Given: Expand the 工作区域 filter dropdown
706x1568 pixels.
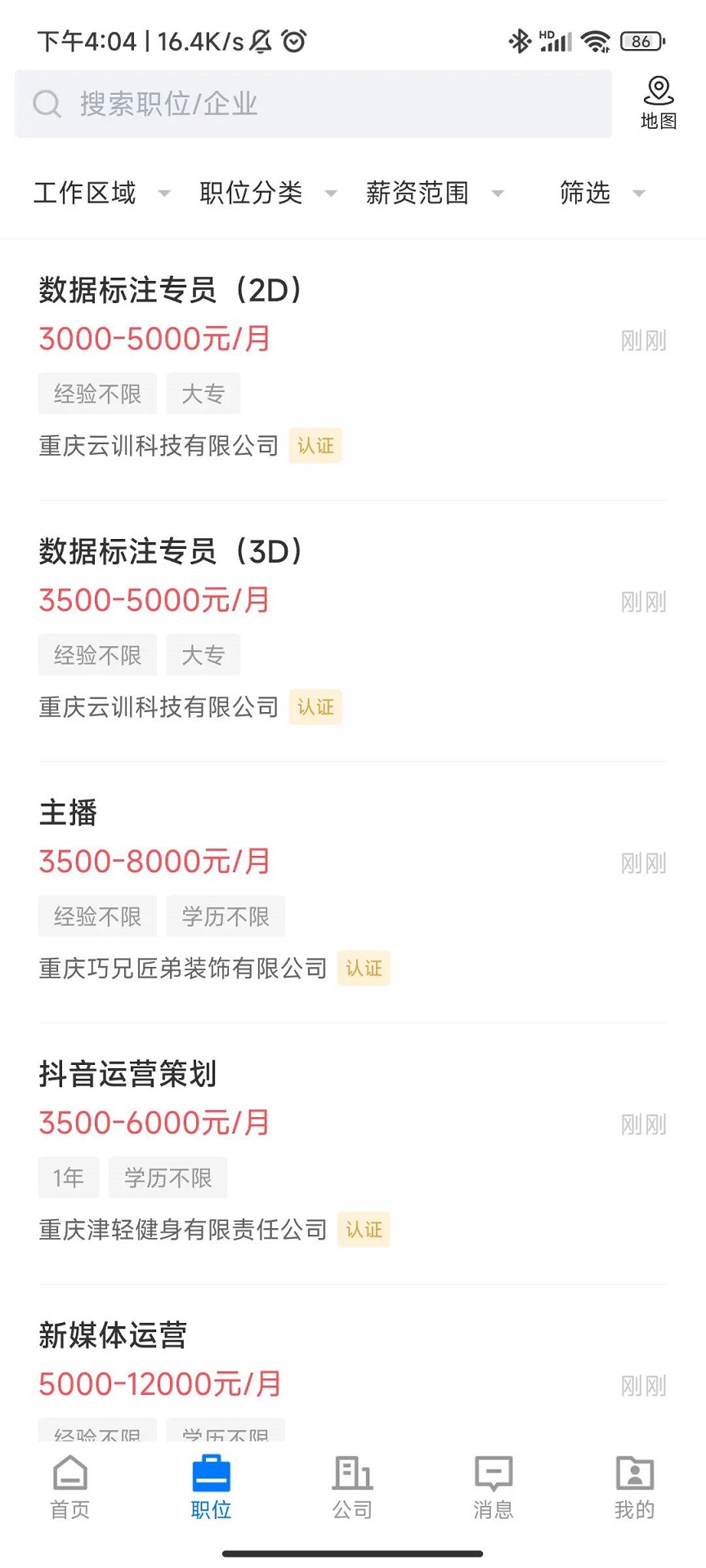Looking at the screenshot, I should (98, 193).
